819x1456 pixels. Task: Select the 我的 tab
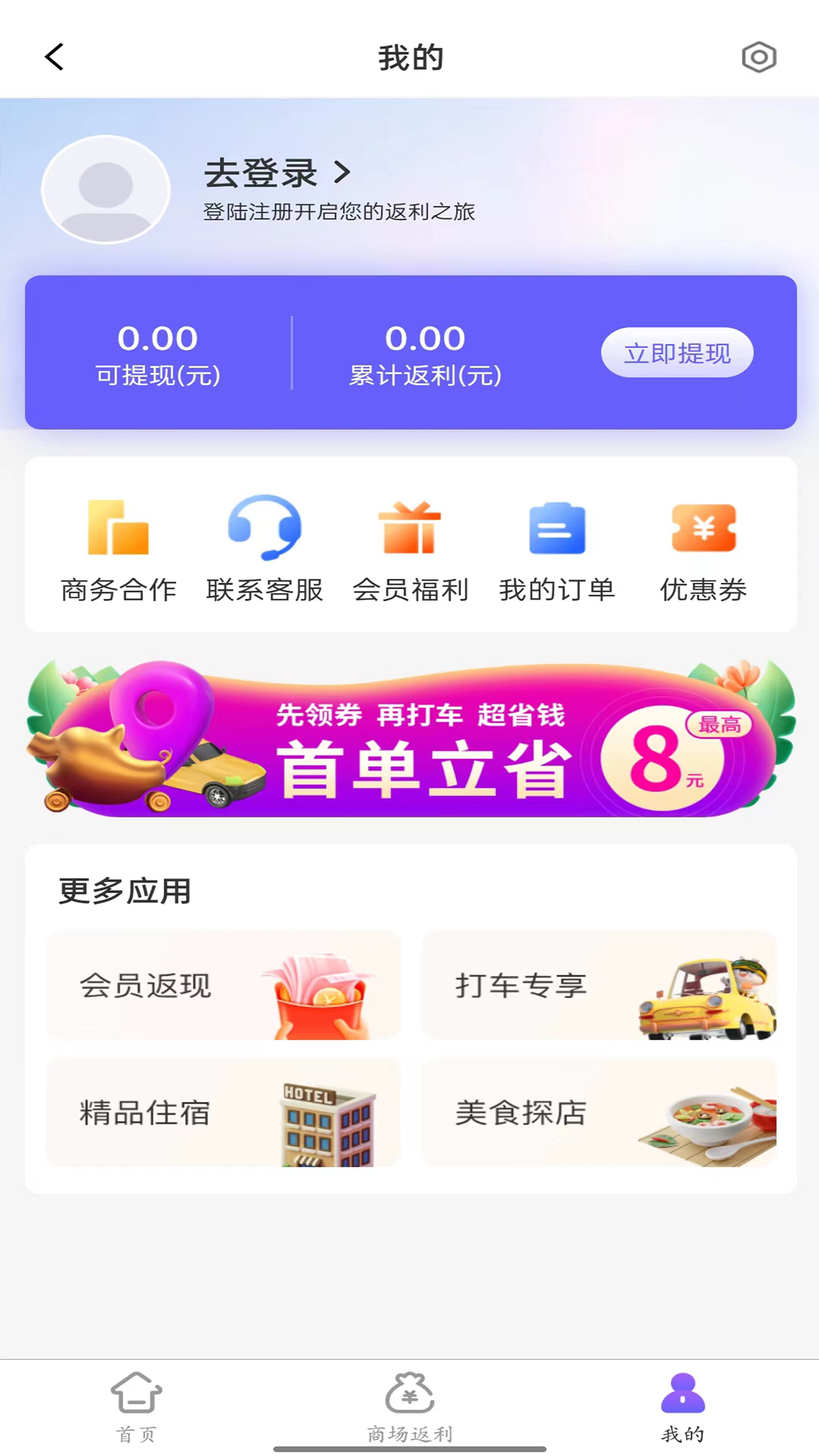tap(682, 1407)
